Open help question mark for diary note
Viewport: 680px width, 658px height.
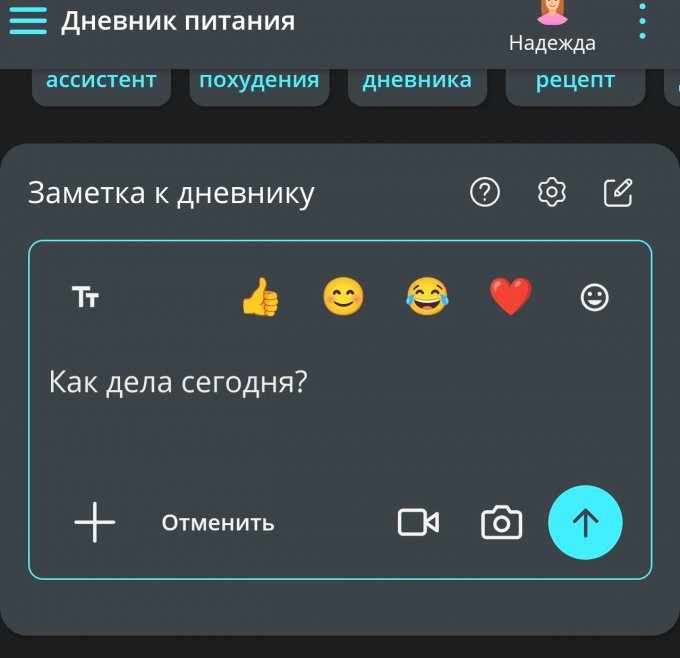(x=485, y=192)
